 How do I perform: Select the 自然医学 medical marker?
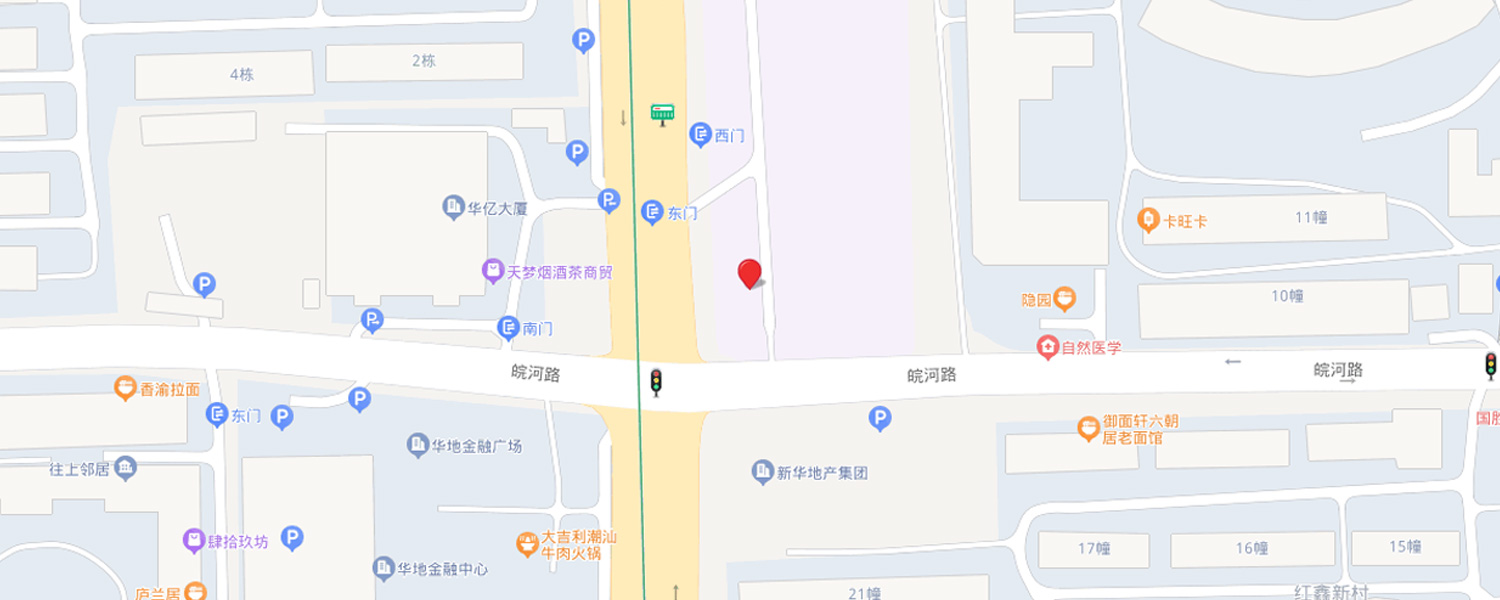(x=1047, y=348)
